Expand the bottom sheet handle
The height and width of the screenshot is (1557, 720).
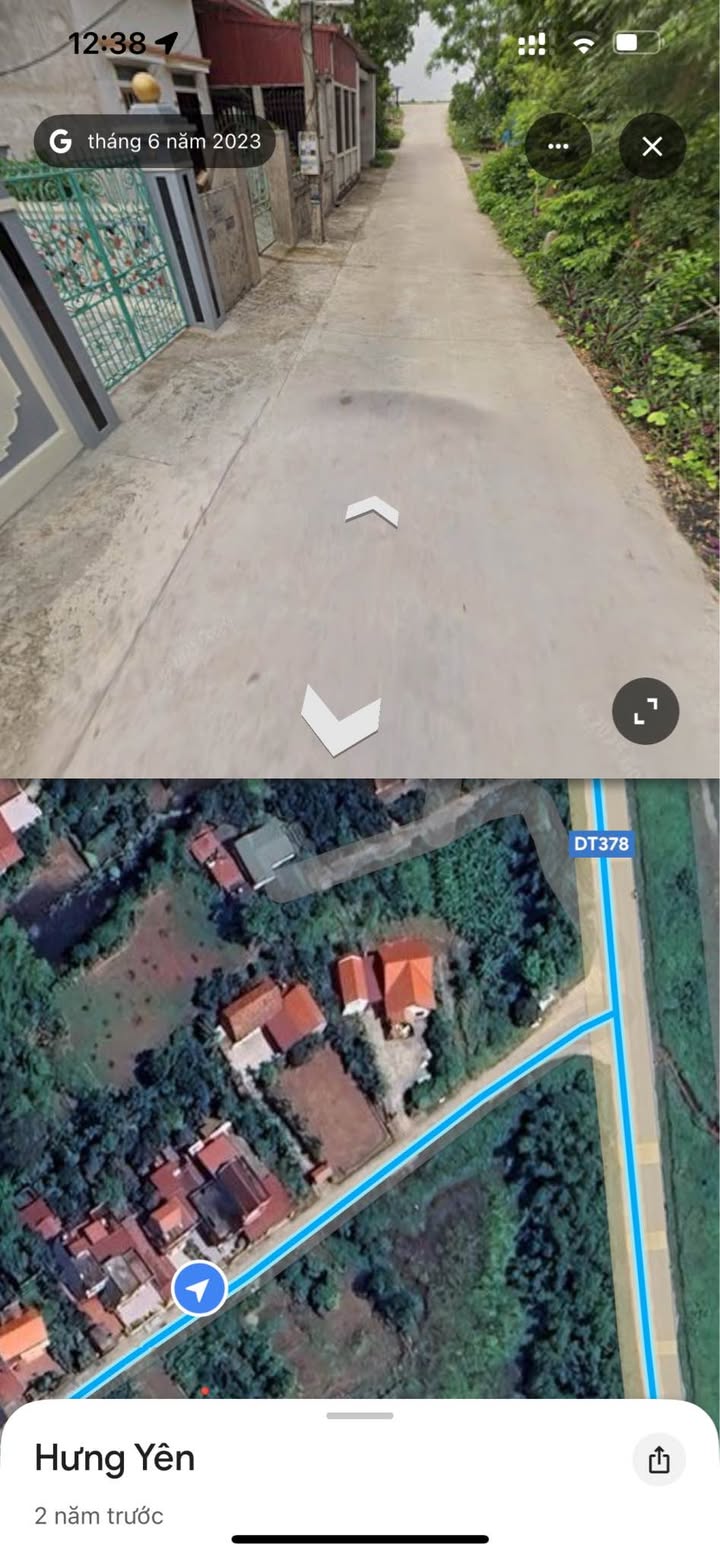point(360,1415)
